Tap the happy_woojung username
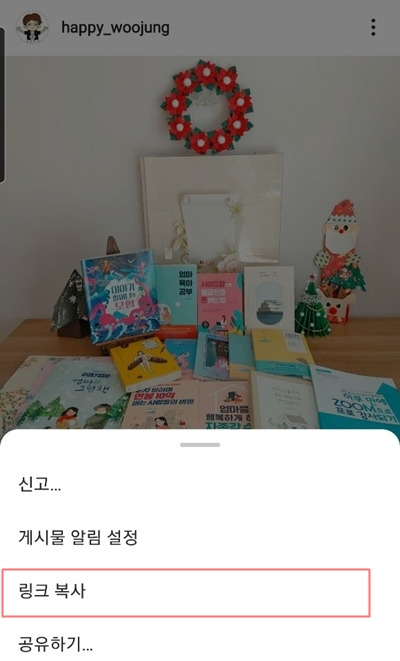This screenshot has width=400, height=661. (115, 28)
